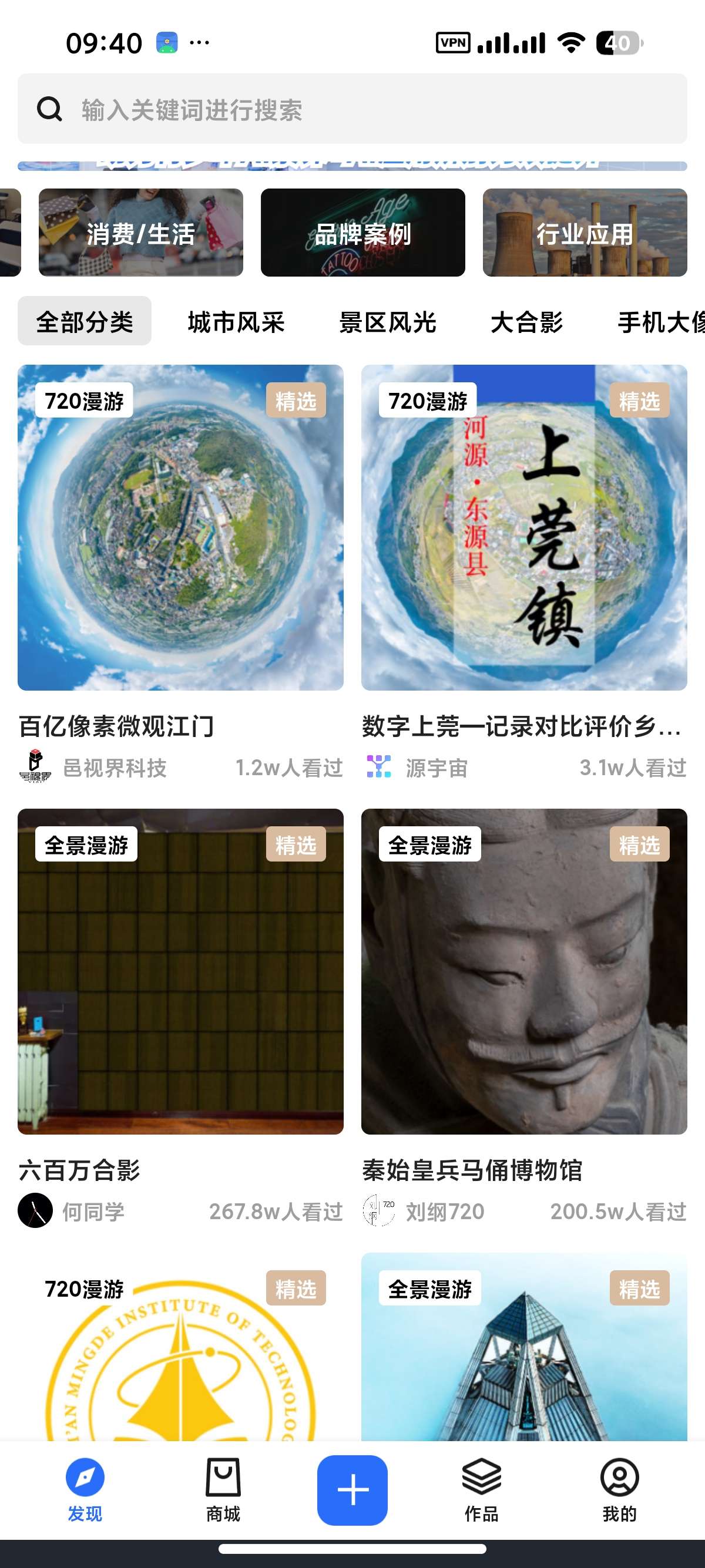Screen dimensions: 705x1568
Task: Select the 大合影 category filter
Action: (x=527, y=321)
